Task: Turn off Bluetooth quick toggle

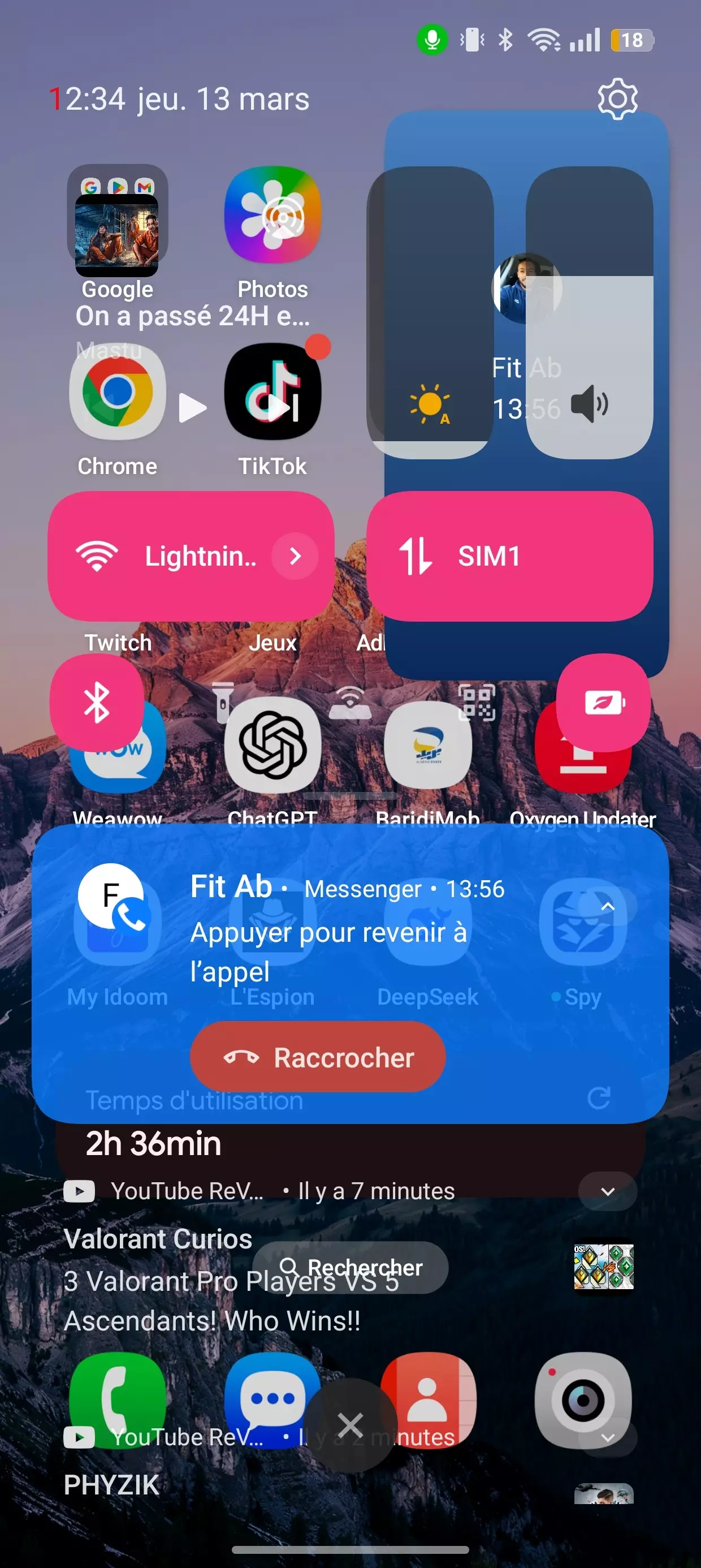Action: click(x=97, y=703)
